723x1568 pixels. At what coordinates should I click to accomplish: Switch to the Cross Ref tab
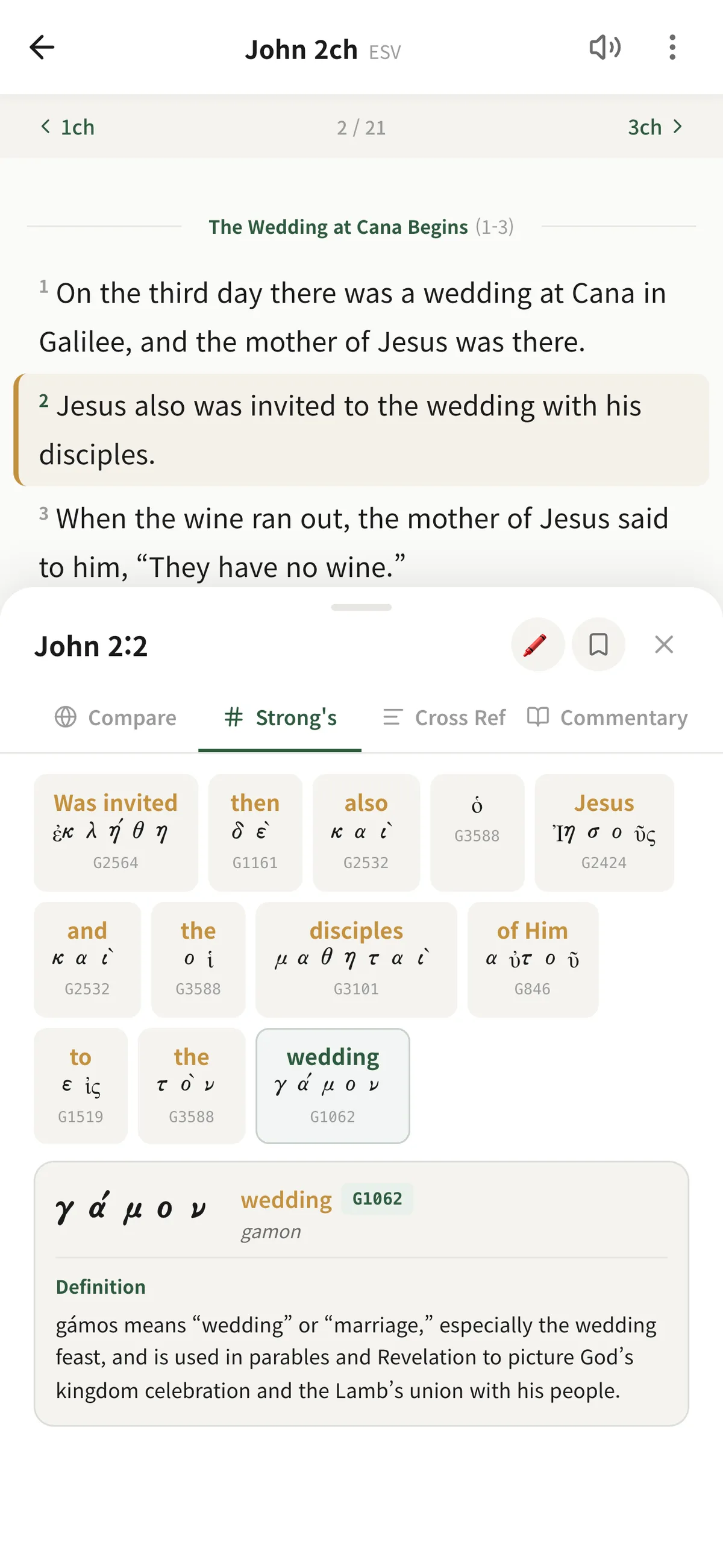point(444,717)
